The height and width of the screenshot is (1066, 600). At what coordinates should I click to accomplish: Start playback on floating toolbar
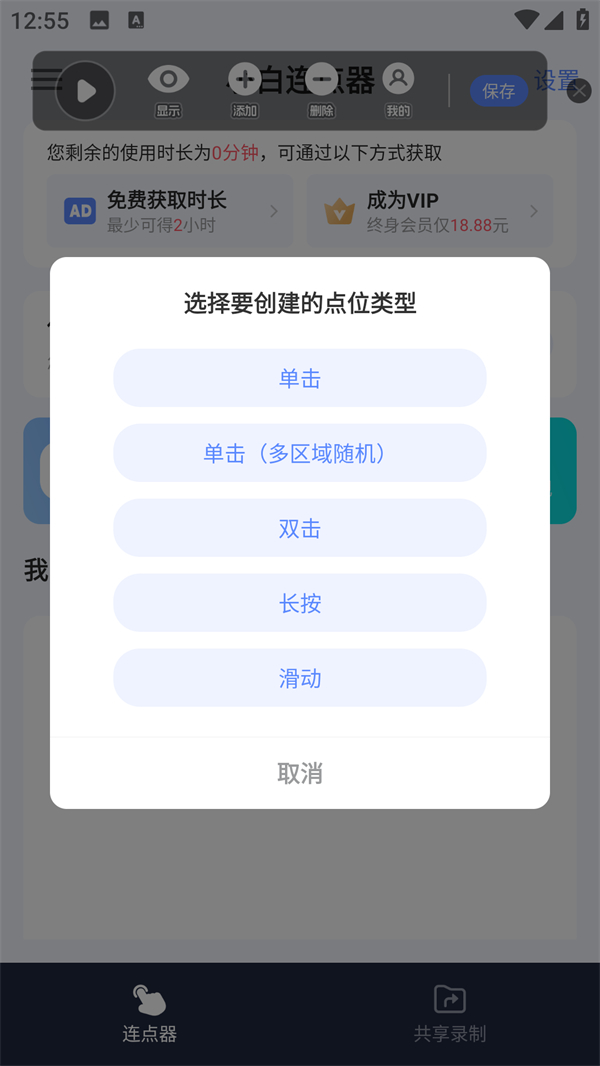pyautogui.click(x=85, y=91)
